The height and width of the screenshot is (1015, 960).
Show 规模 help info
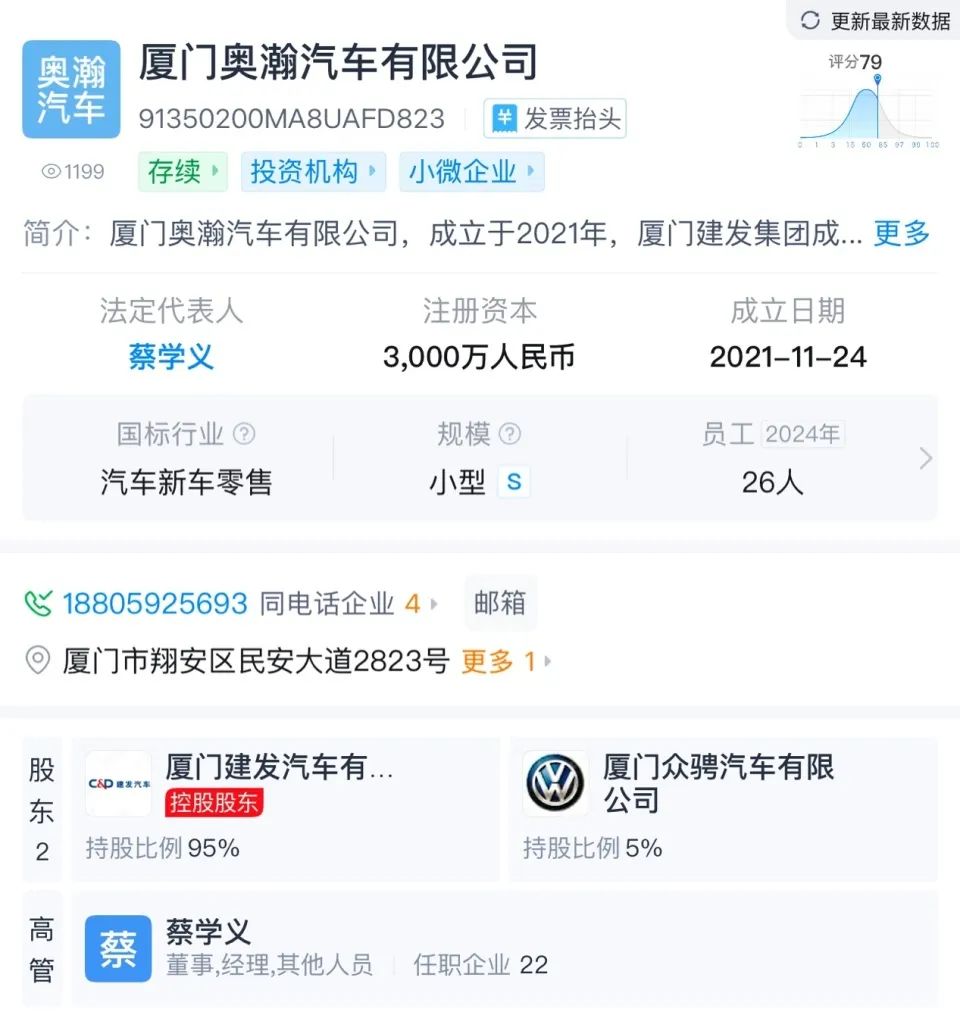pyautogui.click(x=510, y=434)
